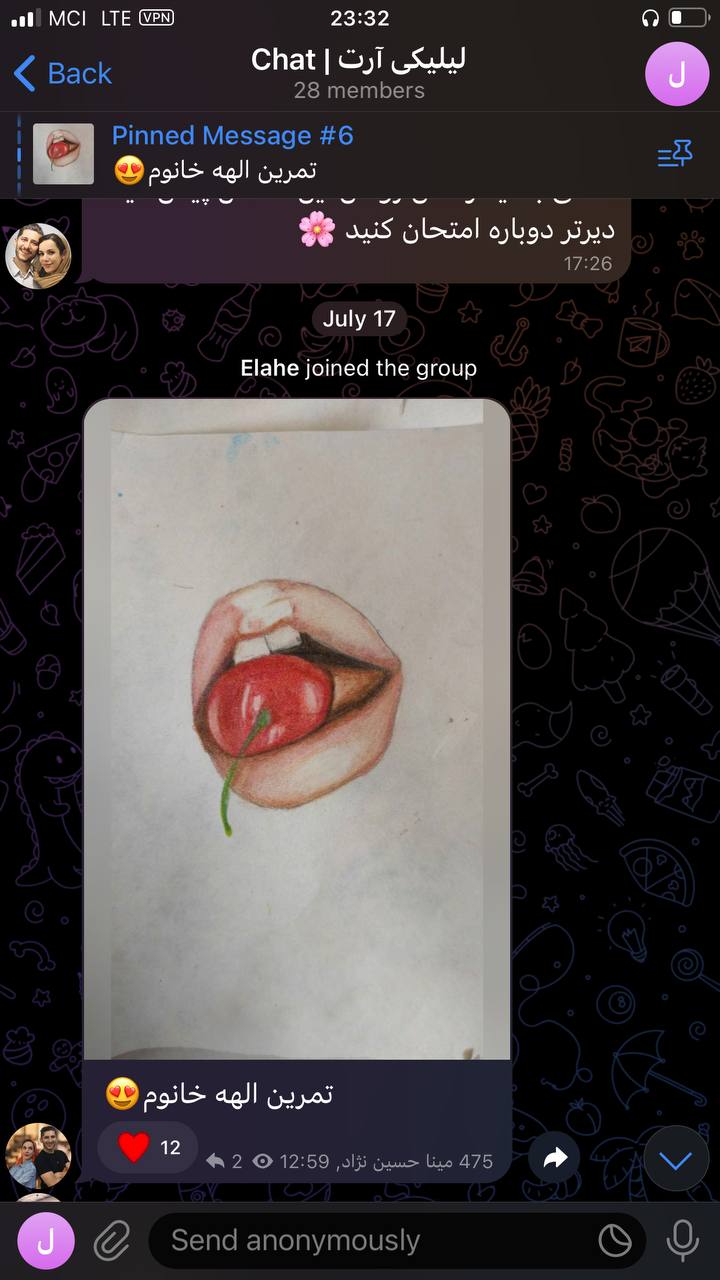720x1280 pixels.
Task: Change the send-as identity avatar
Action: pos(45,1241)
